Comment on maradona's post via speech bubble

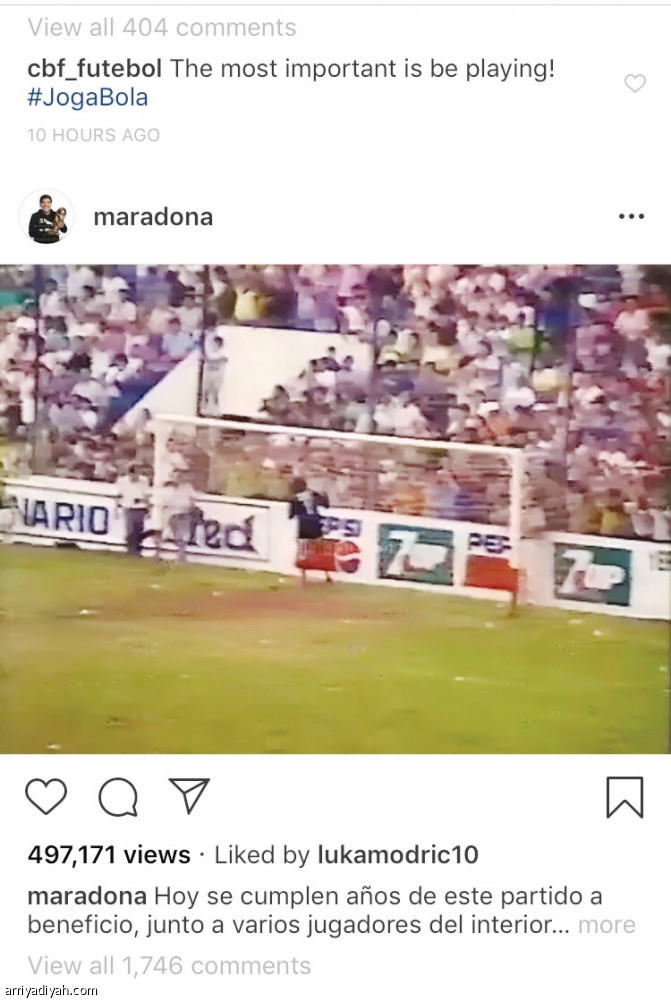tap(118, 797)
